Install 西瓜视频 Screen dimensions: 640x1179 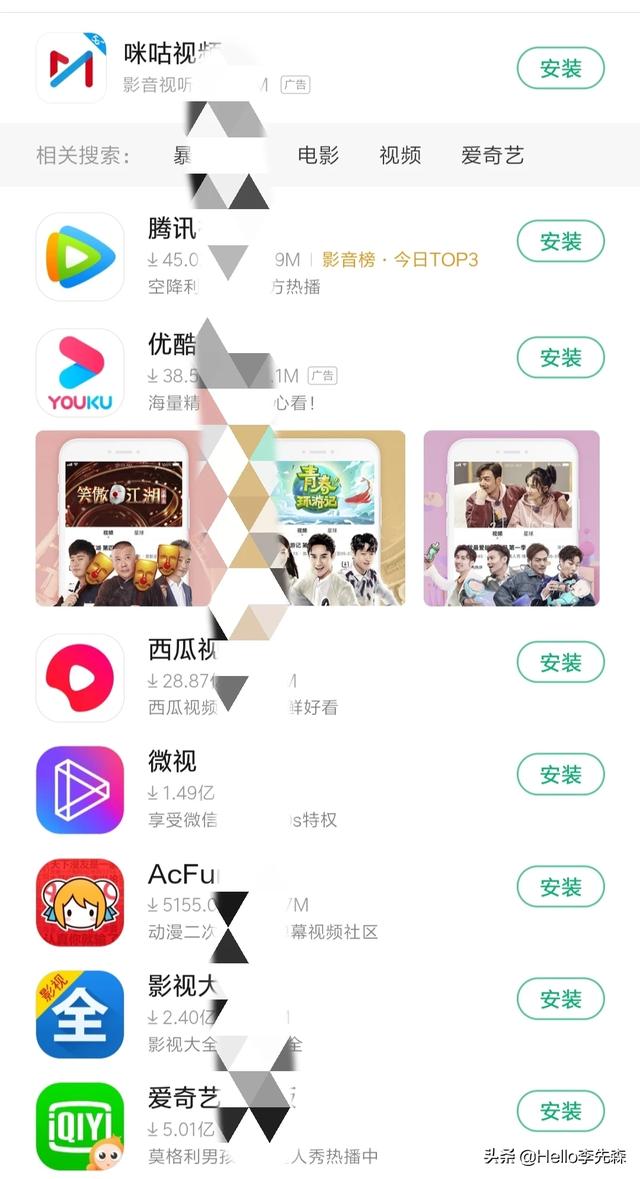click(x=561, y=662)
